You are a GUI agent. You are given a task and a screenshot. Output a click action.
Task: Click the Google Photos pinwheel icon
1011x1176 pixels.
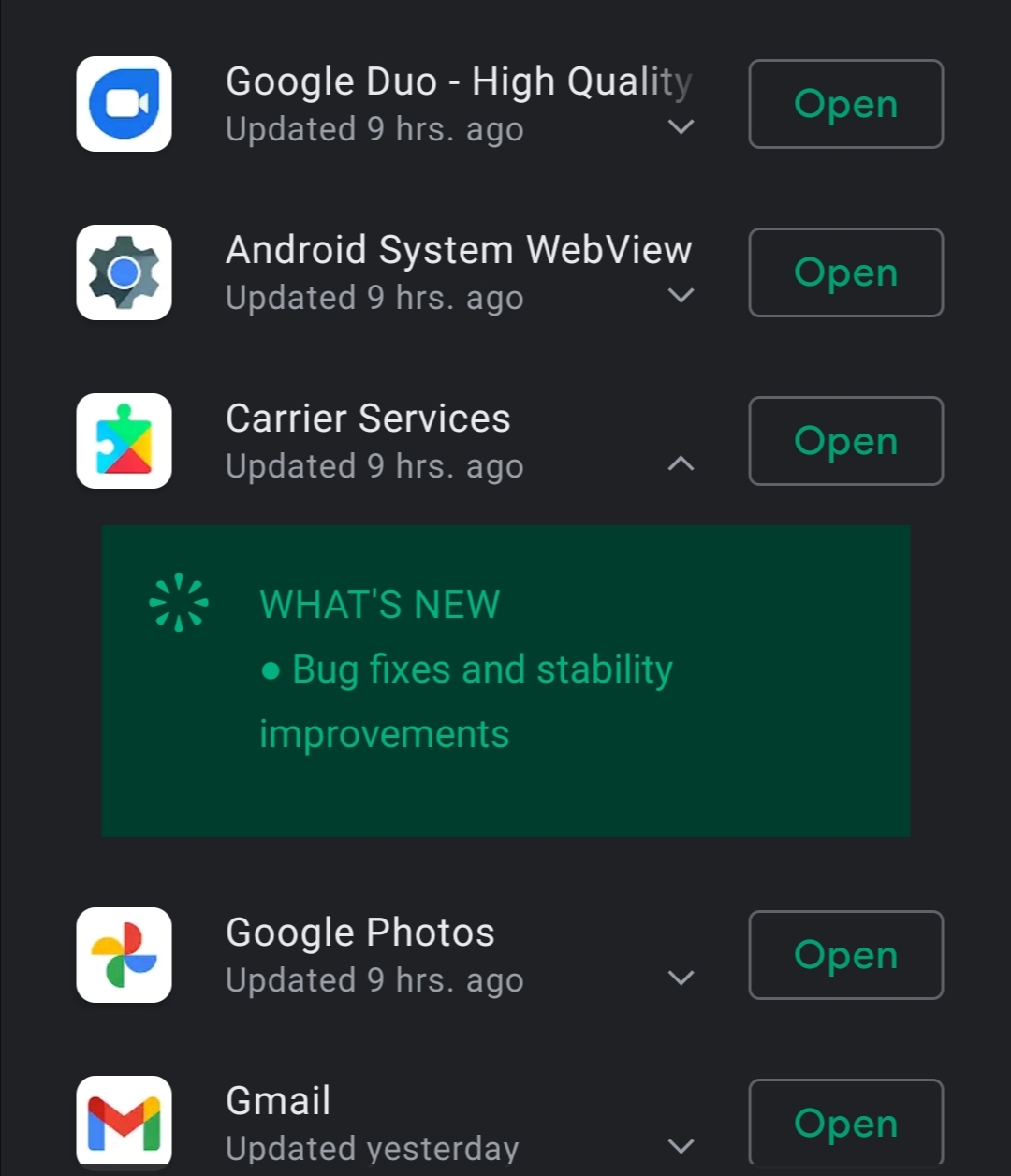pos(124,954)
